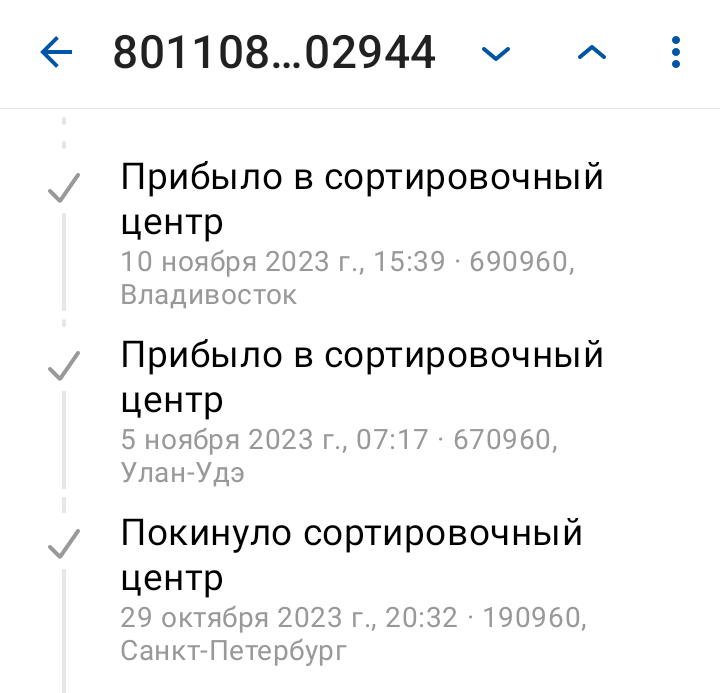The image size is (720, 693).
Task: Go back using the arrow
Action: pyautogui.click(x=57, y=52)
